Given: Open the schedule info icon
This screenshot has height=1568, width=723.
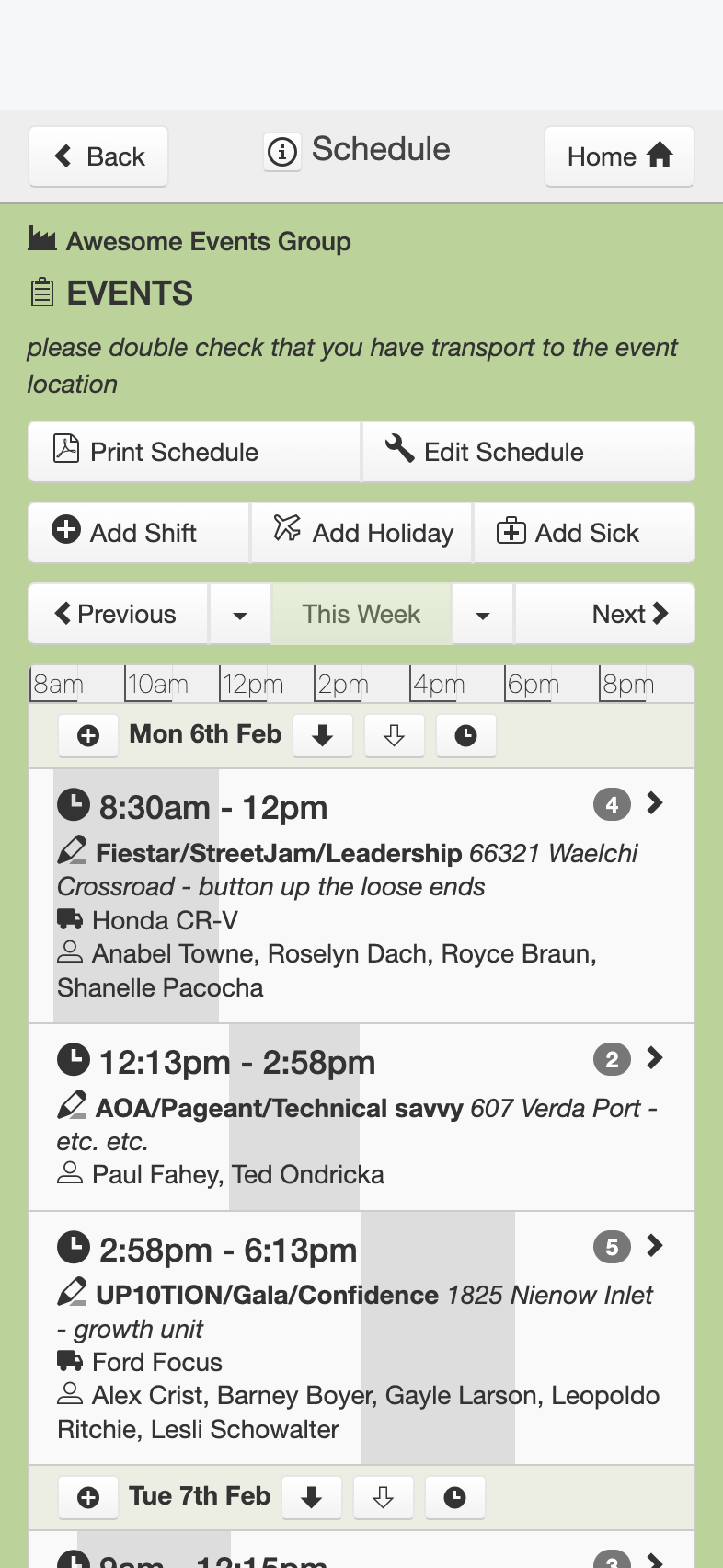Looking at the screenshot, I should click(x=282, y=151).
